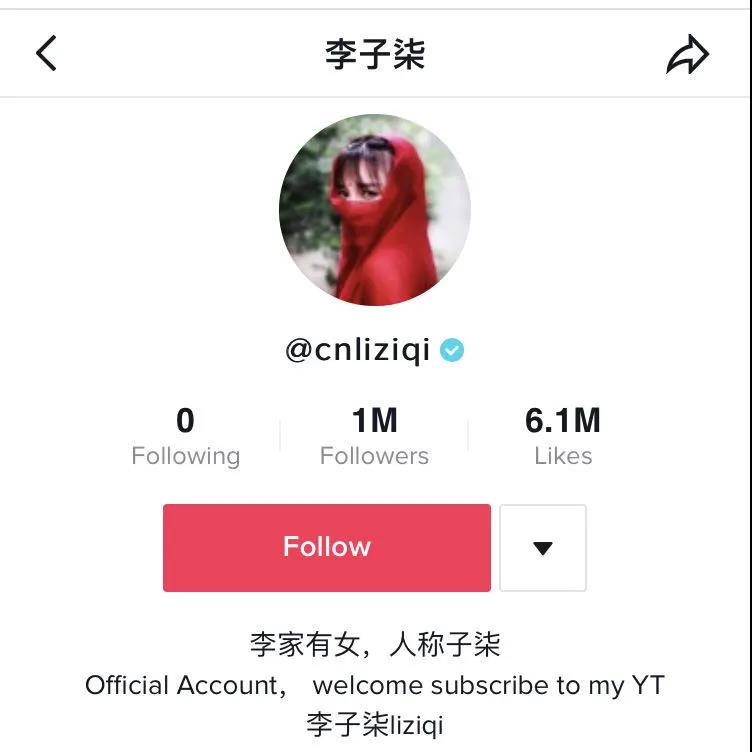
Task: Go back using the top-left arrow
Action: tap(46, 53)
